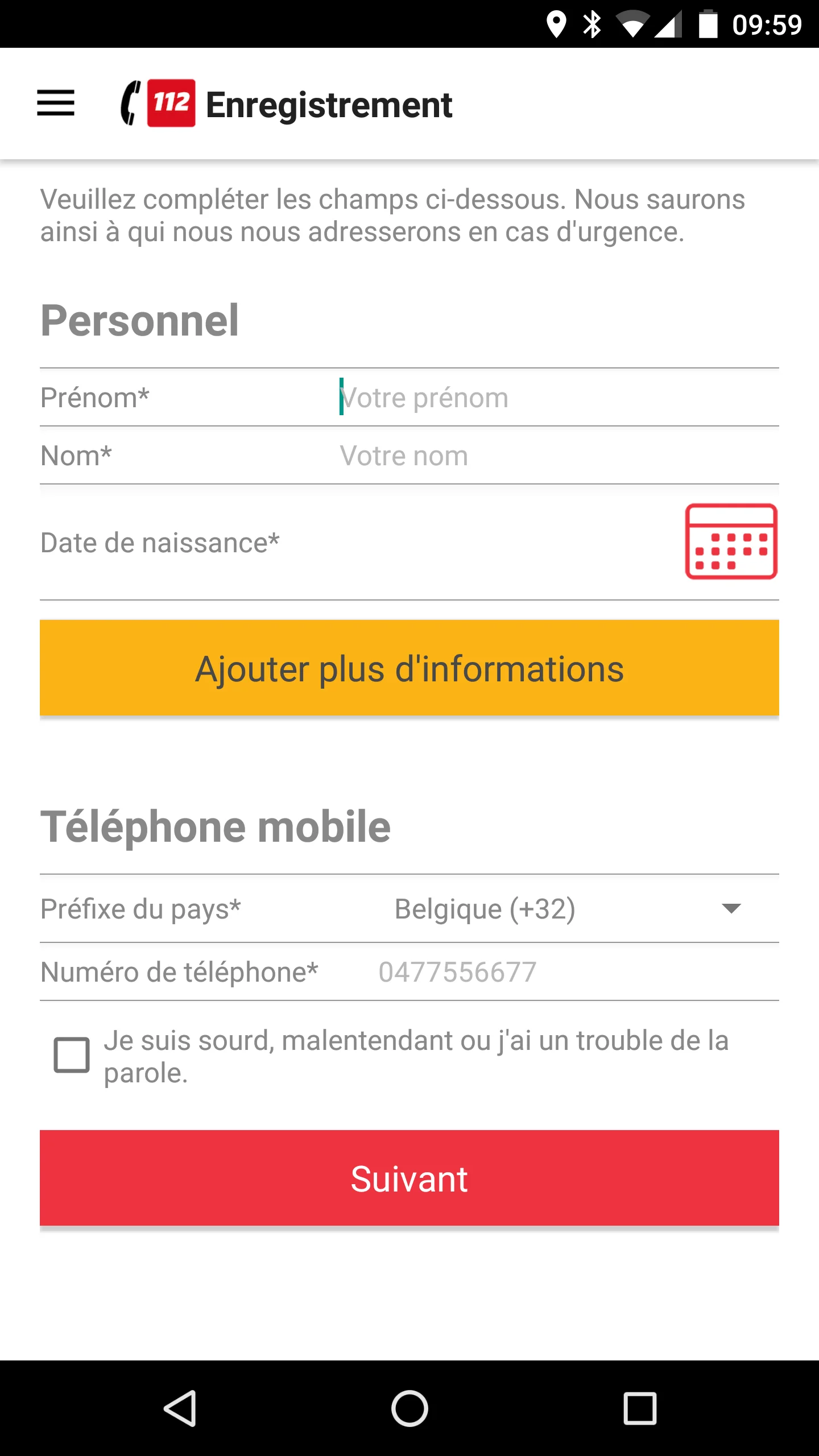Select the Nom input field
Image resolution: width=819 pixels, height=1456 pixels.
point(557,456)
